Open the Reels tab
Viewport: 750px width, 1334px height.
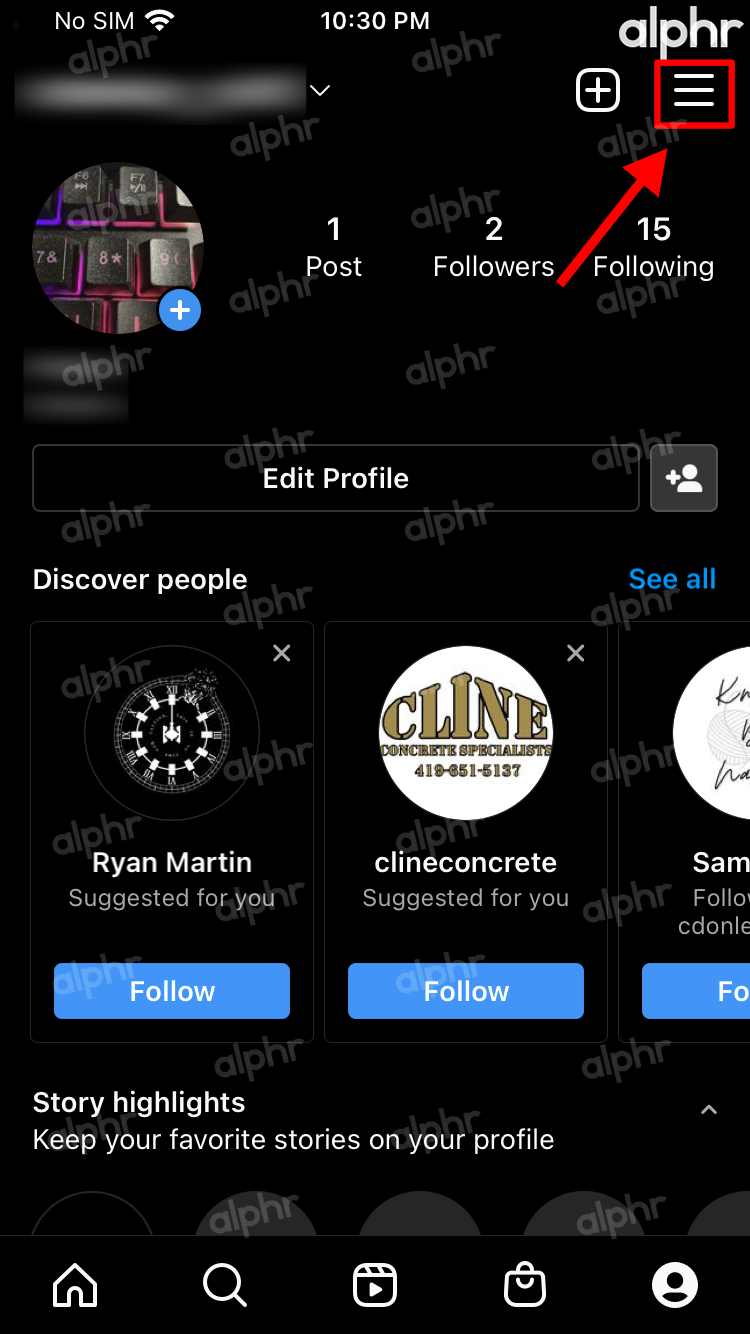pos(375,1285)
